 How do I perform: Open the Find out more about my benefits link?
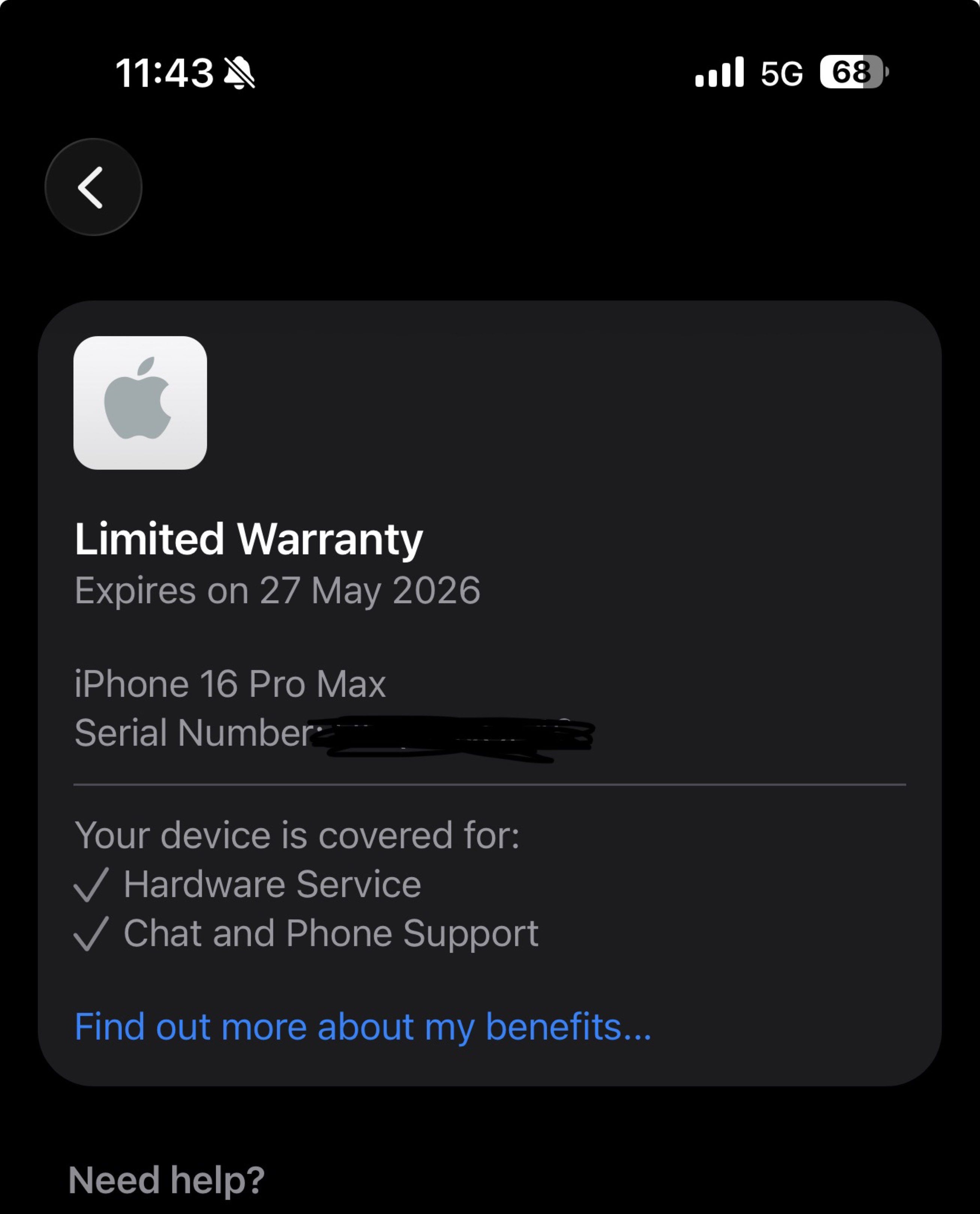point(362,1026)
